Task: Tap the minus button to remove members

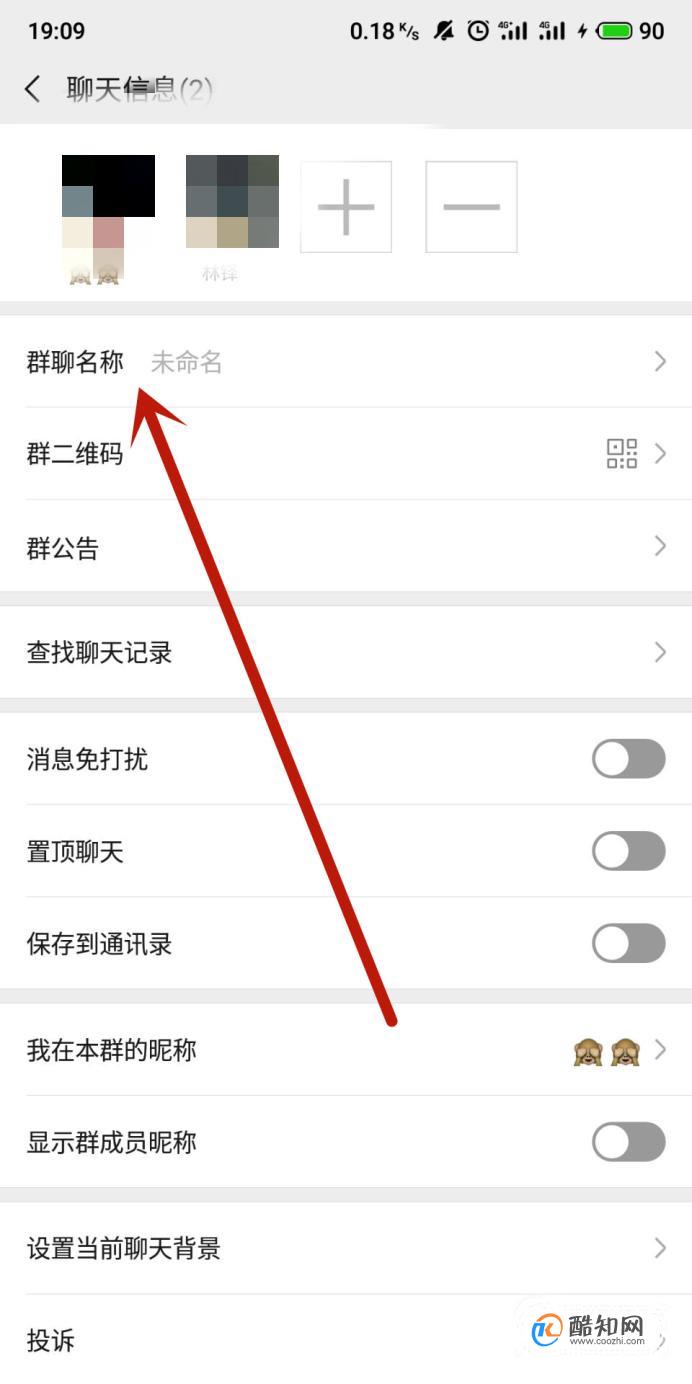Action: pyautogui.click(x=471, y=207)
